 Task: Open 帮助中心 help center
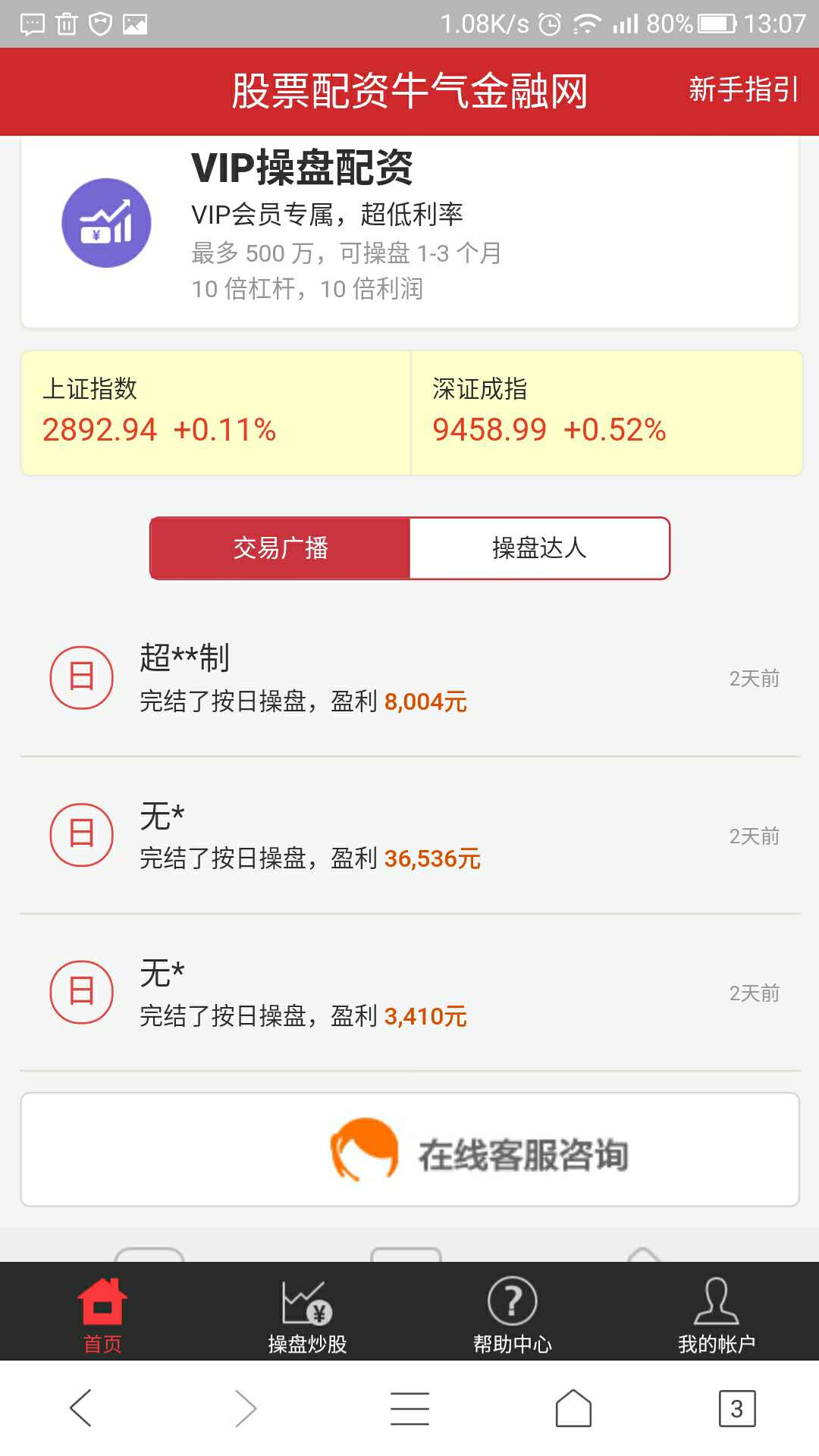[513, 1316]
